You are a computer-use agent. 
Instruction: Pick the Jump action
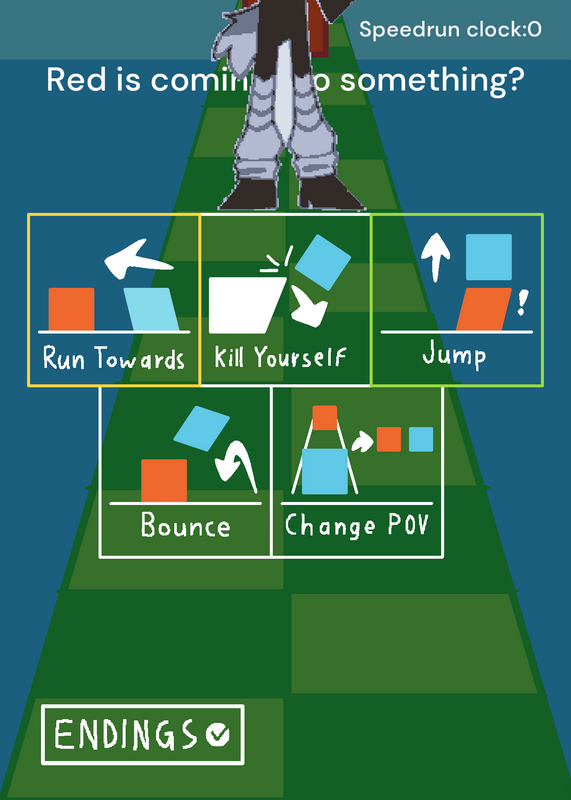(x=457, y=300)
